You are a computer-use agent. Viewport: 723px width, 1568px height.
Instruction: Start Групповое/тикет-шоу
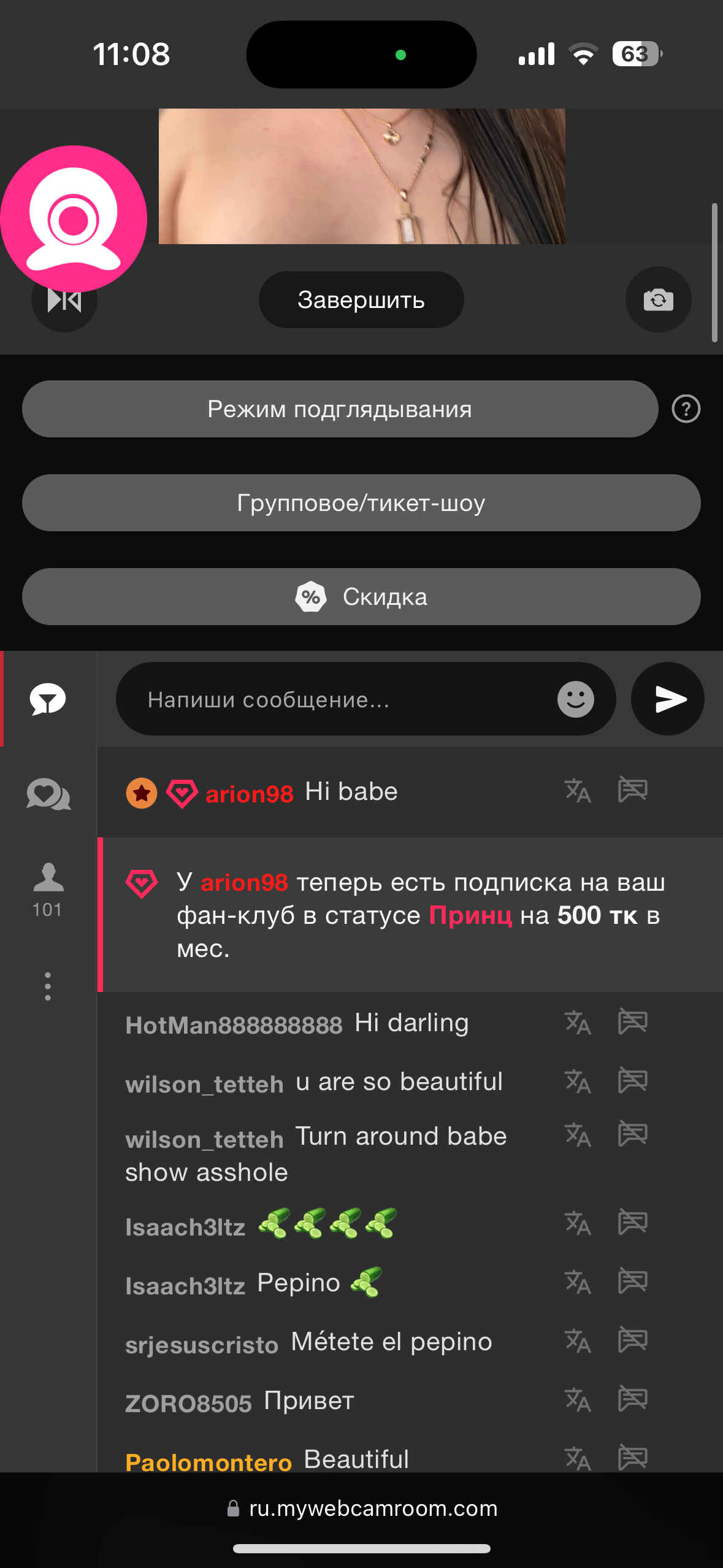[x=361, y=503]
